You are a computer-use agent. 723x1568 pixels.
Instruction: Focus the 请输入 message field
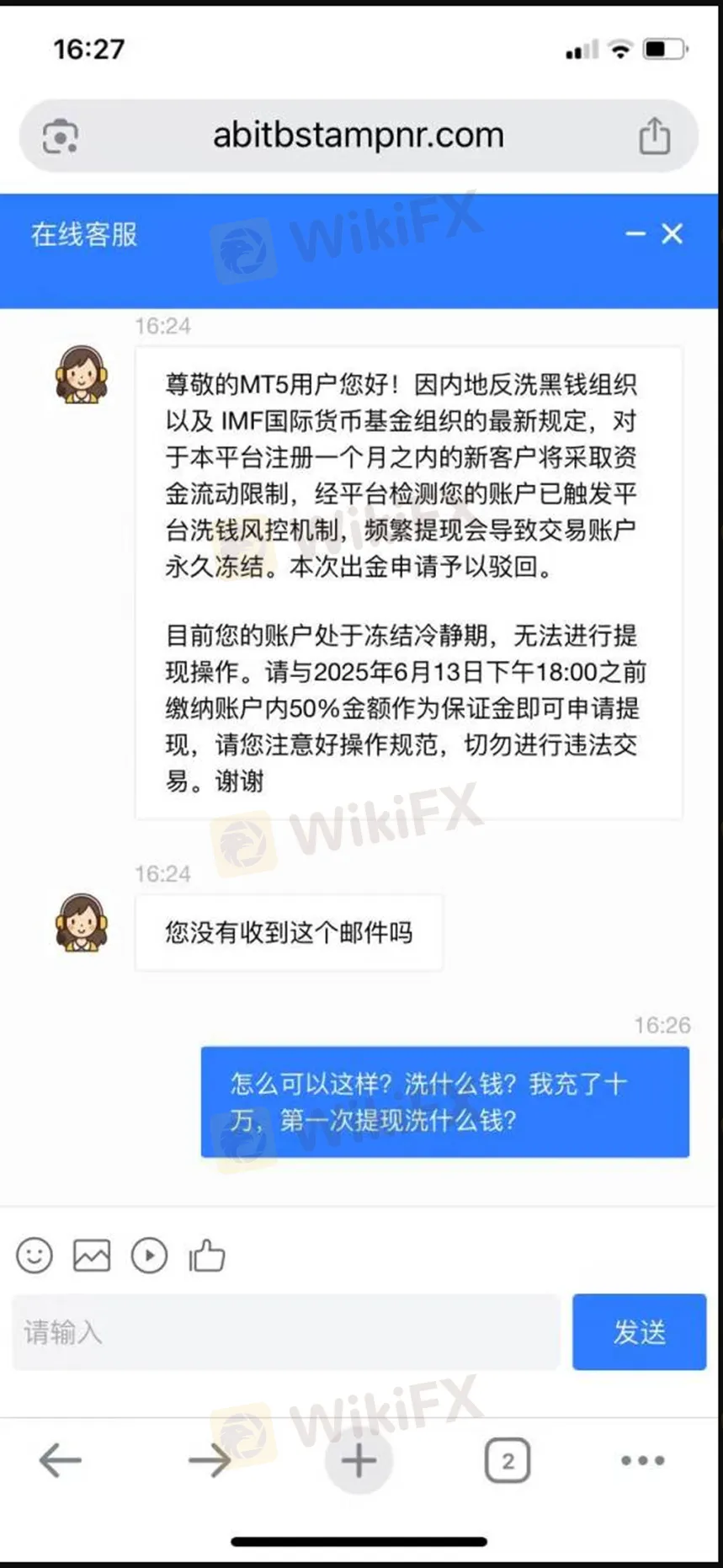286,1332
